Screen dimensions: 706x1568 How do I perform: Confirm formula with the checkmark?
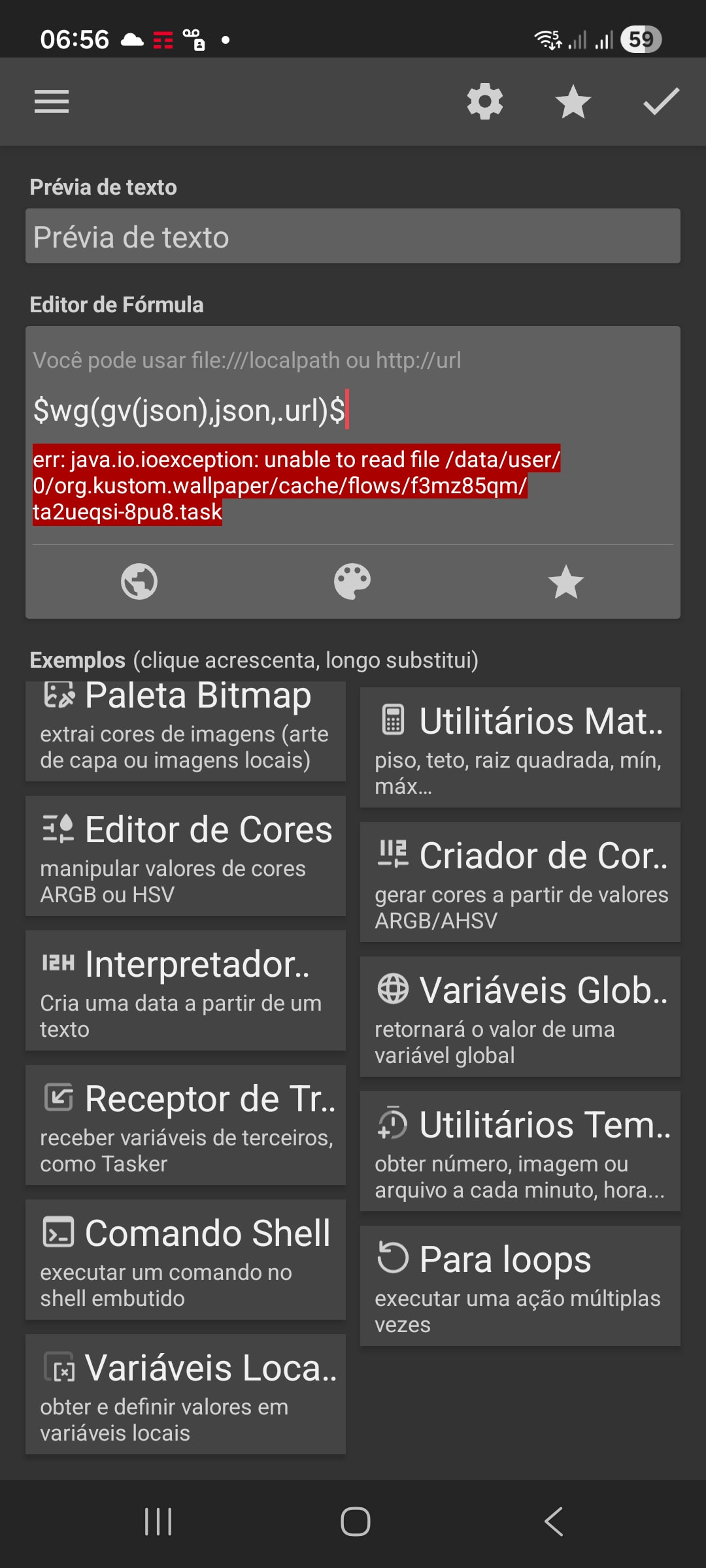tap(661, 102)
